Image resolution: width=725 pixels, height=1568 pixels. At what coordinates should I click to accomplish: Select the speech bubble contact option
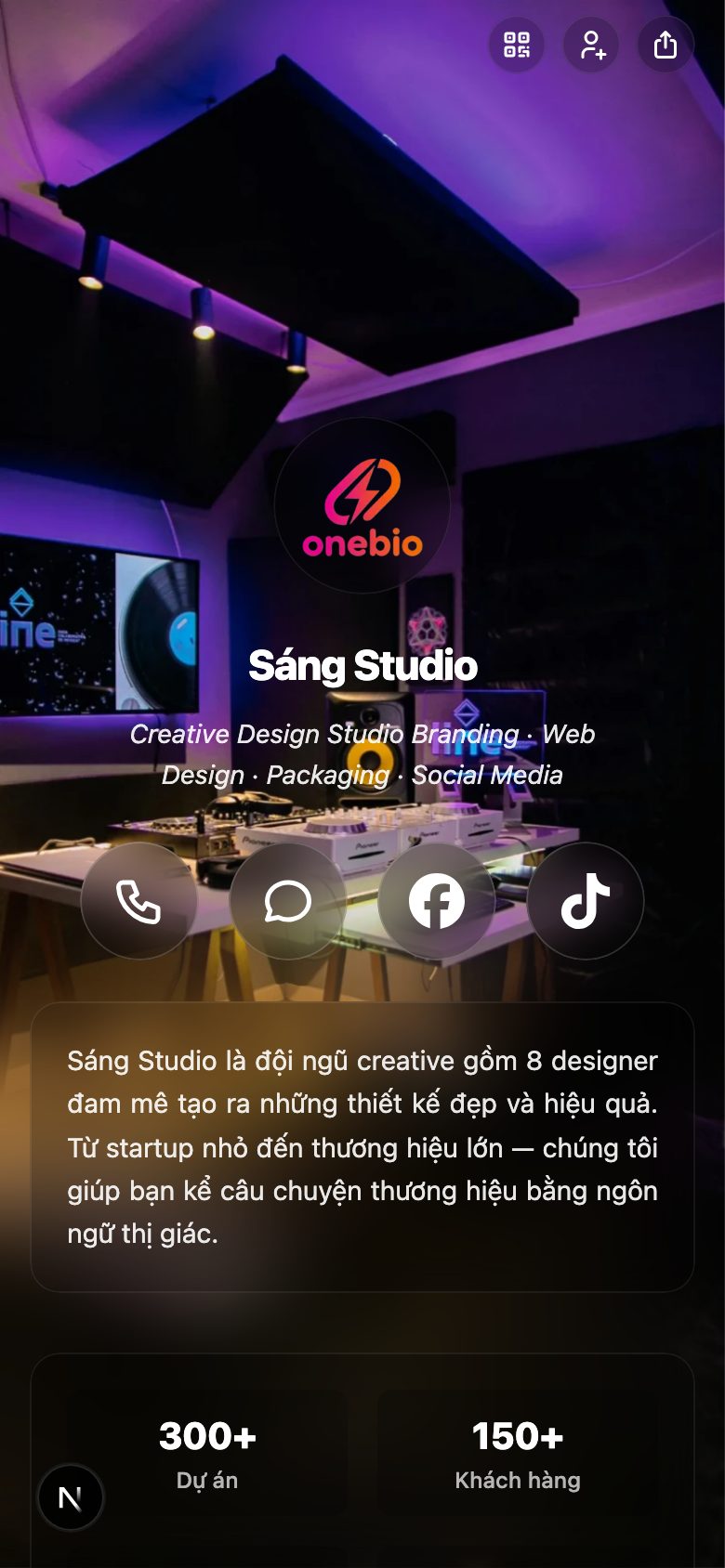click(287, 901)
